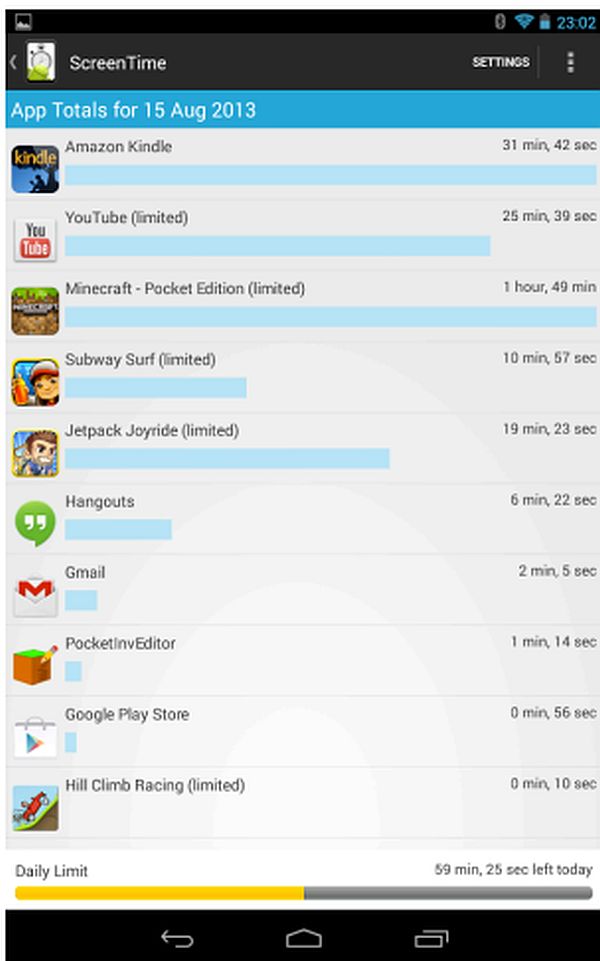Select the Hill Climb Racing (limited) row

303,804
